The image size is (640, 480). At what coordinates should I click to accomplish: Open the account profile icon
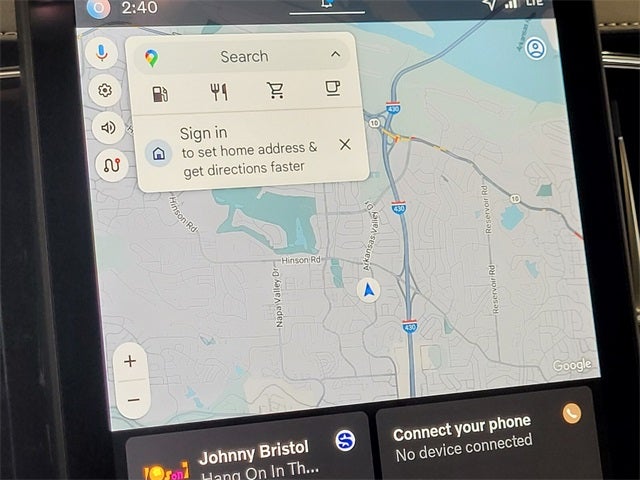pyautogui.click(x=536, y=48)
